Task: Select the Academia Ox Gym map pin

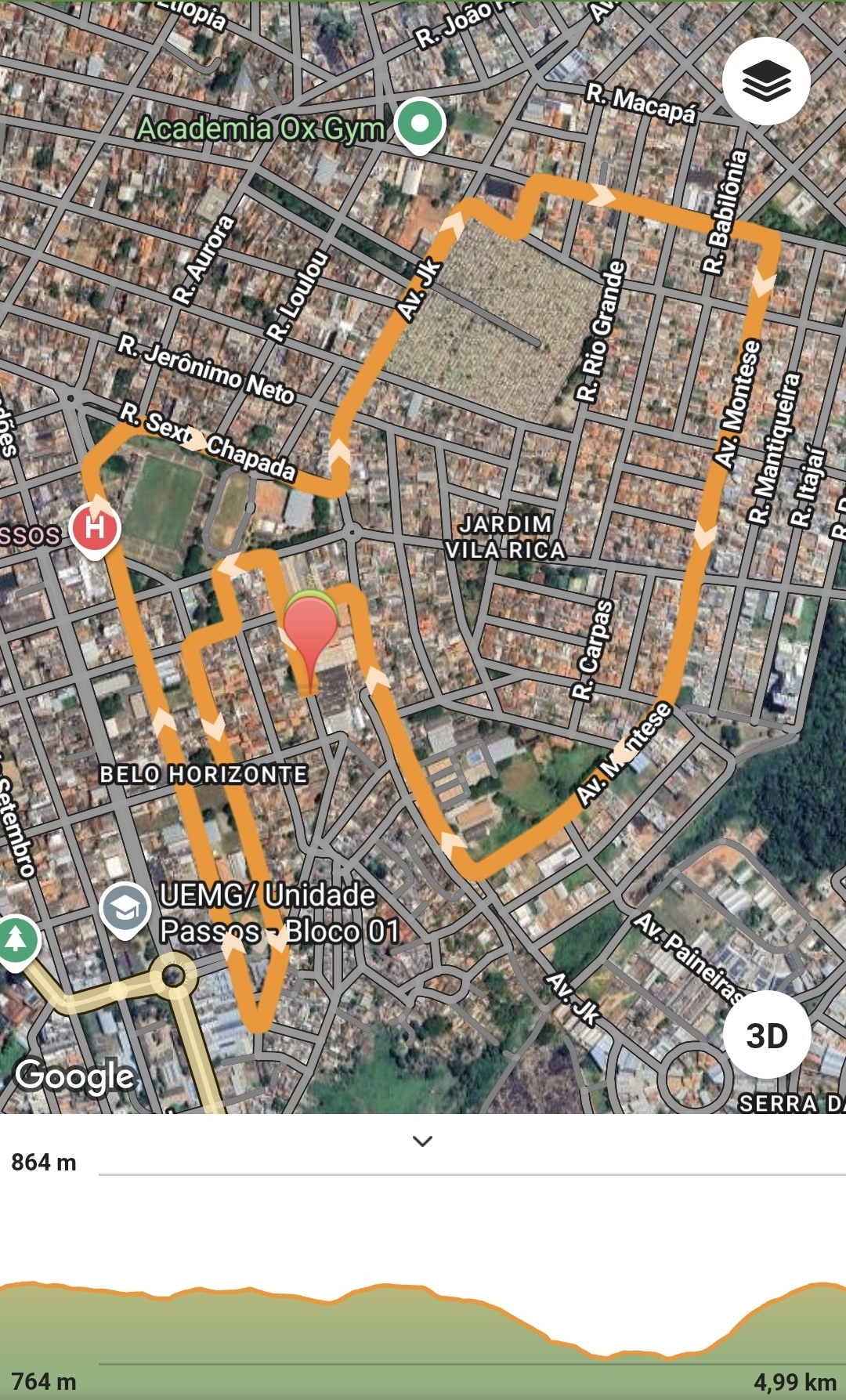Action: (420, 124)
